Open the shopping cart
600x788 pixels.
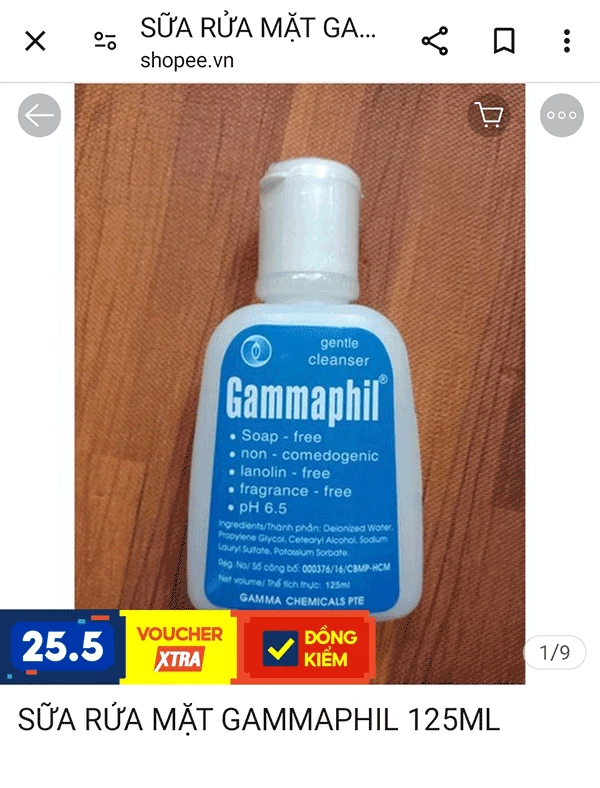coord(489,116)
